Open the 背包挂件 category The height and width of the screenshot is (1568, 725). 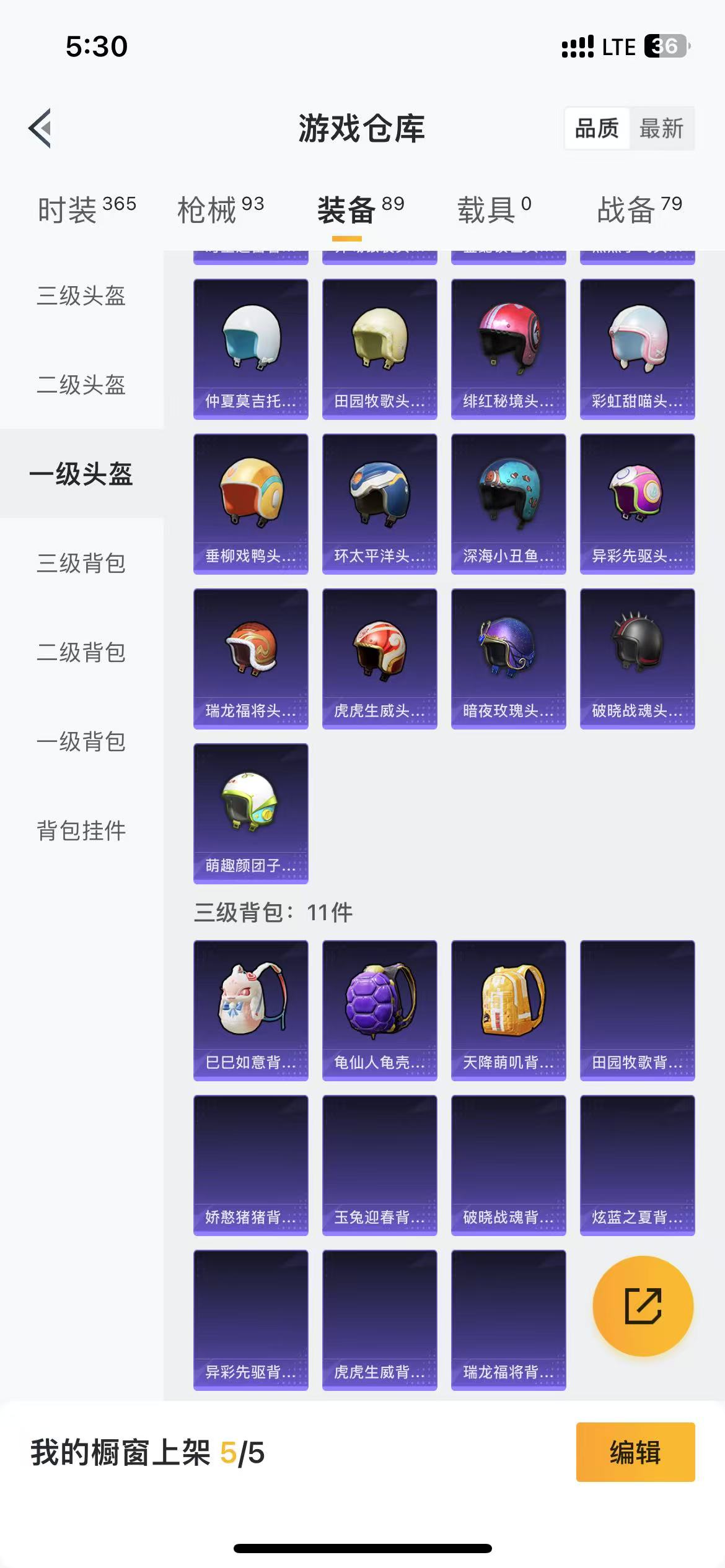pos(81,830)
